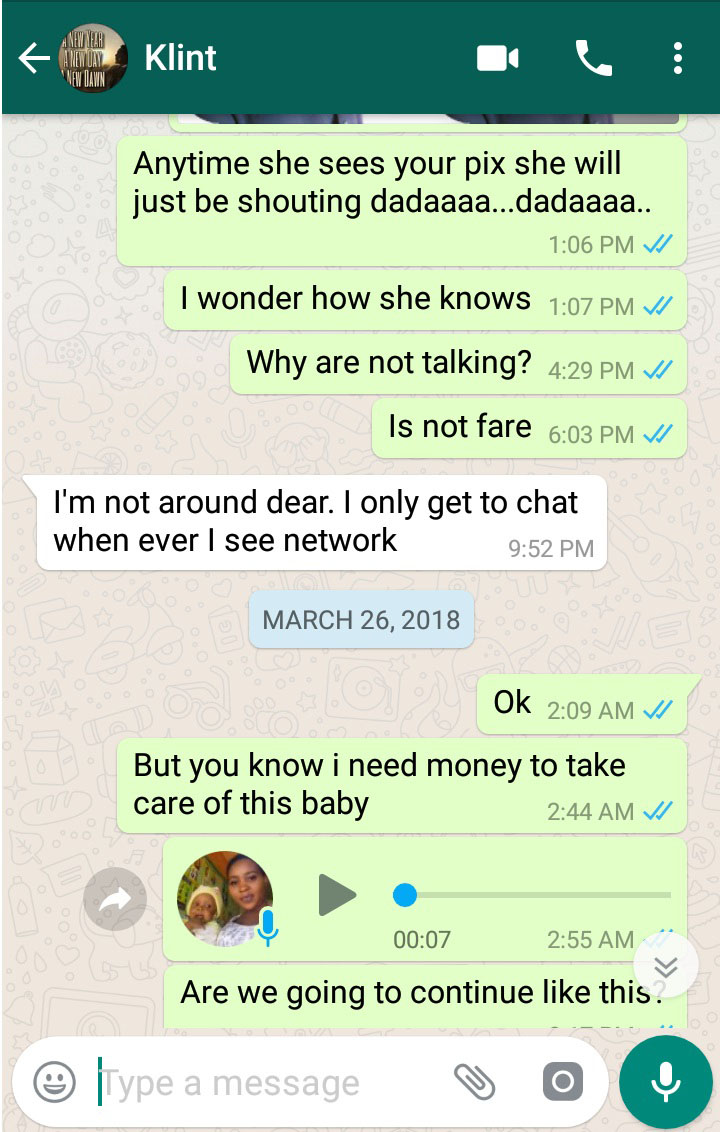The width and height of the screenshot is (720, 1132).
Task: Open the emoji picker
Action: pos(54,1082)
